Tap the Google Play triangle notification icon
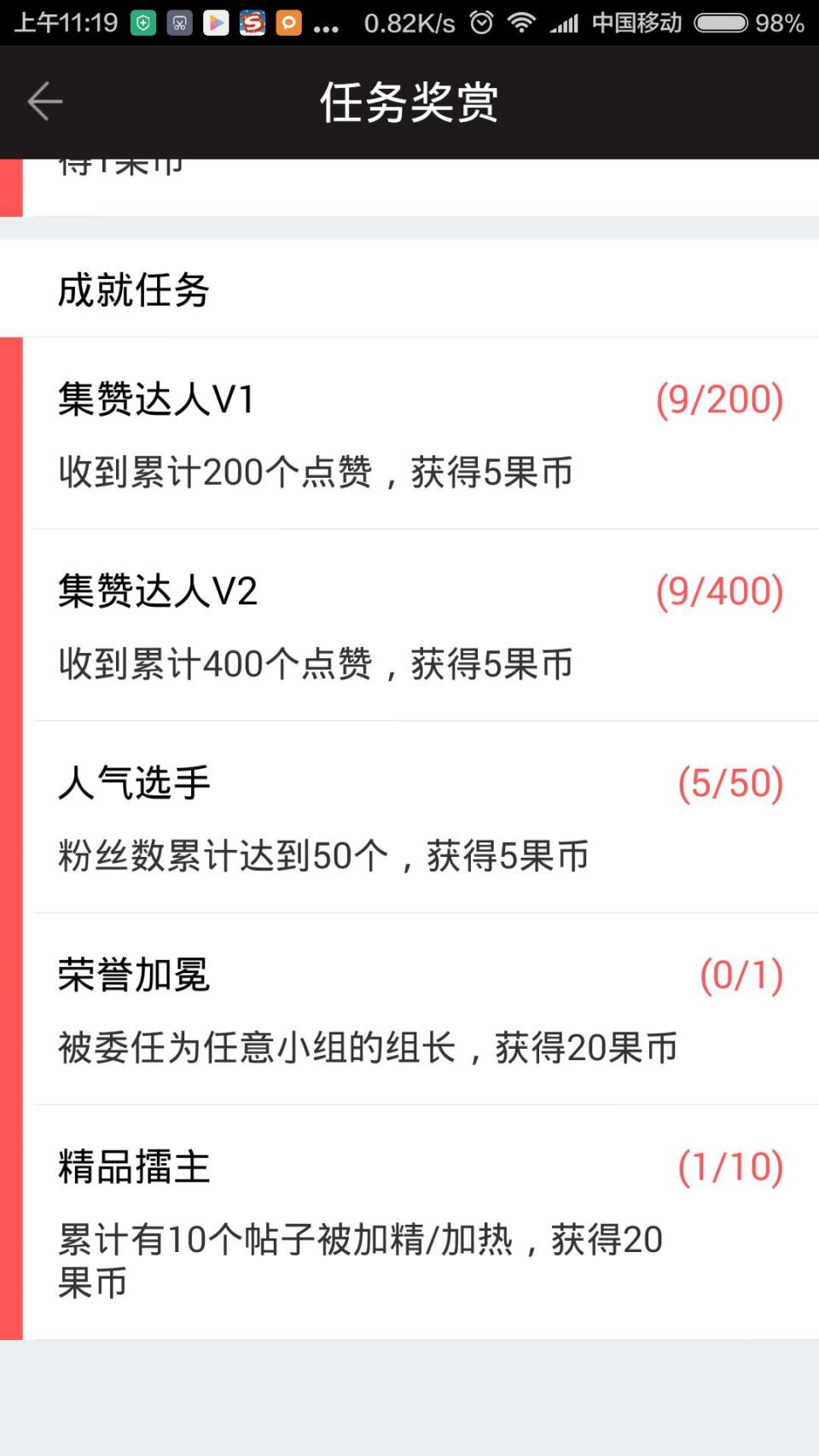Viewport: 819px width, 1456px height. coord(216,22)
